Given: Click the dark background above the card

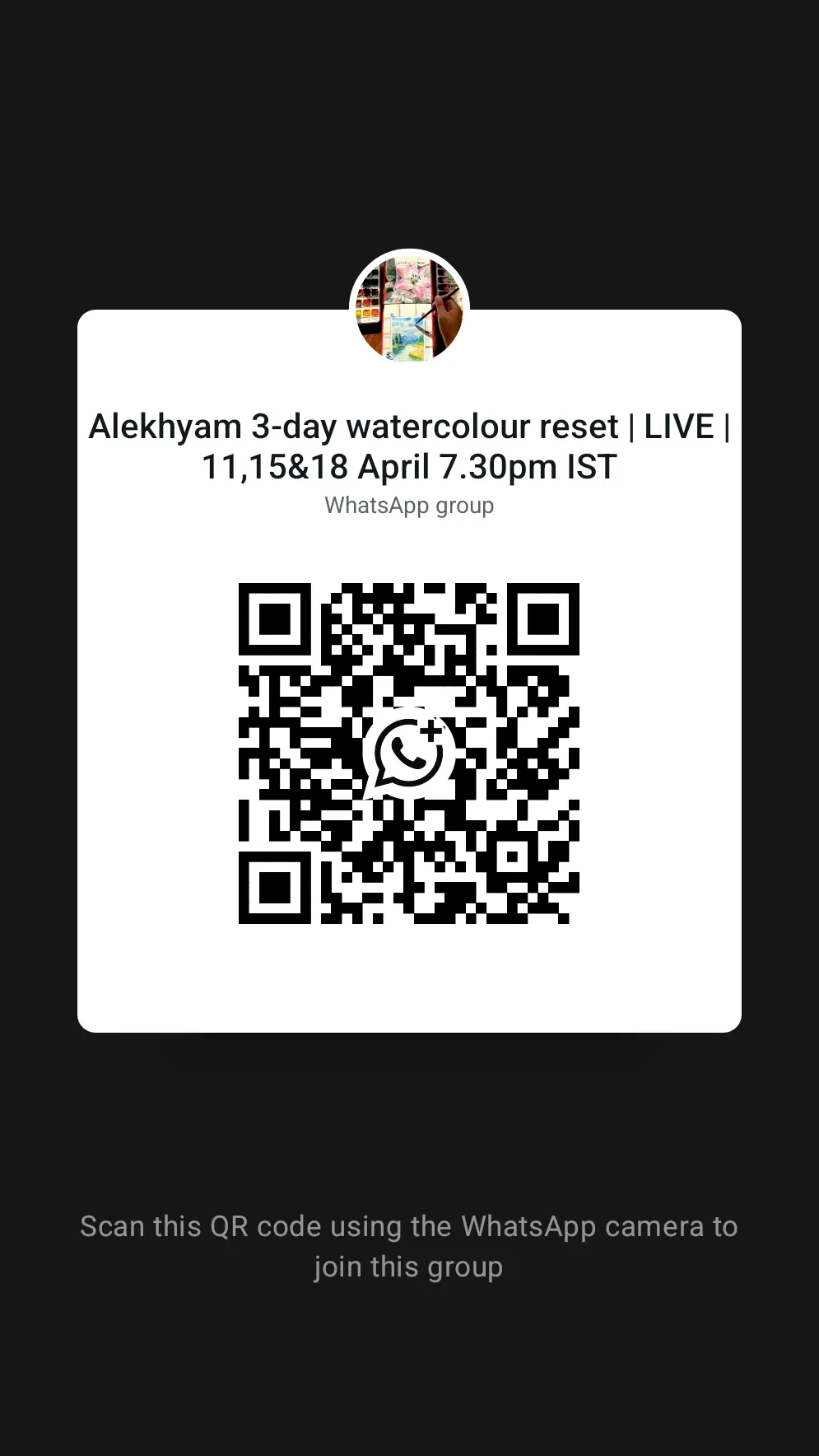Looking at the screenshot, I should click(409, 124).
